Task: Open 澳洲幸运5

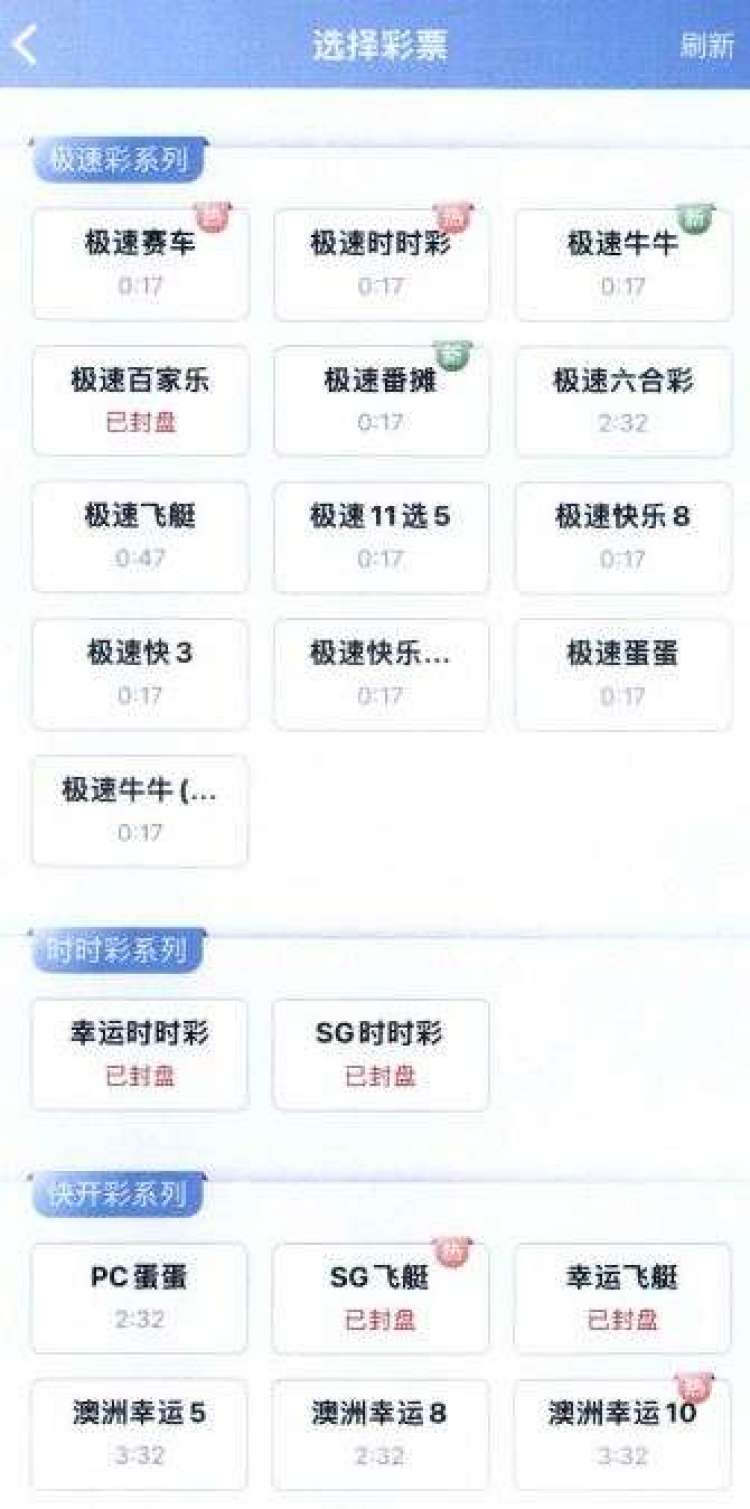Action: tap(140, 1433)
